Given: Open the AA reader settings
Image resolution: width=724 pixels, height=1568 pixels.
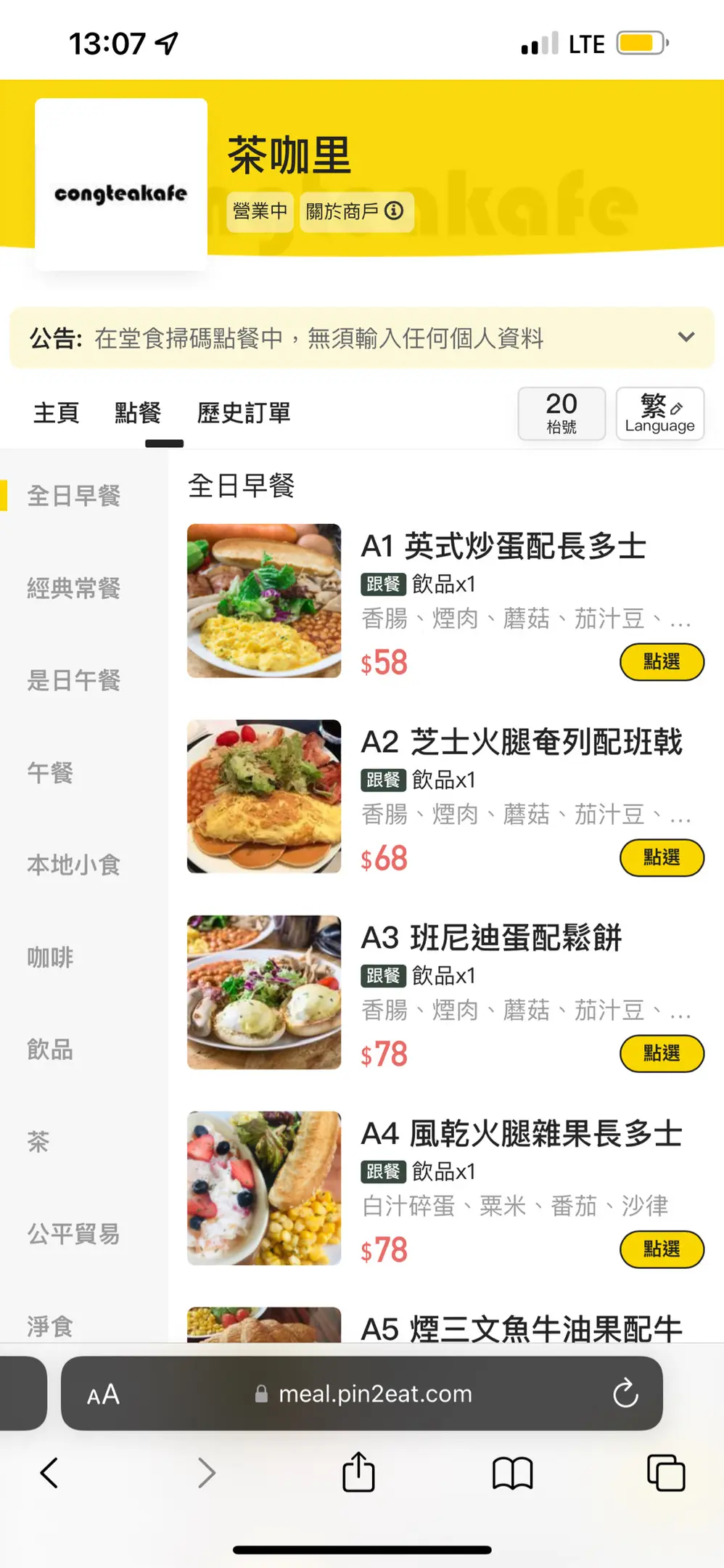Looking at the screenshot, I should point(103,1395).
